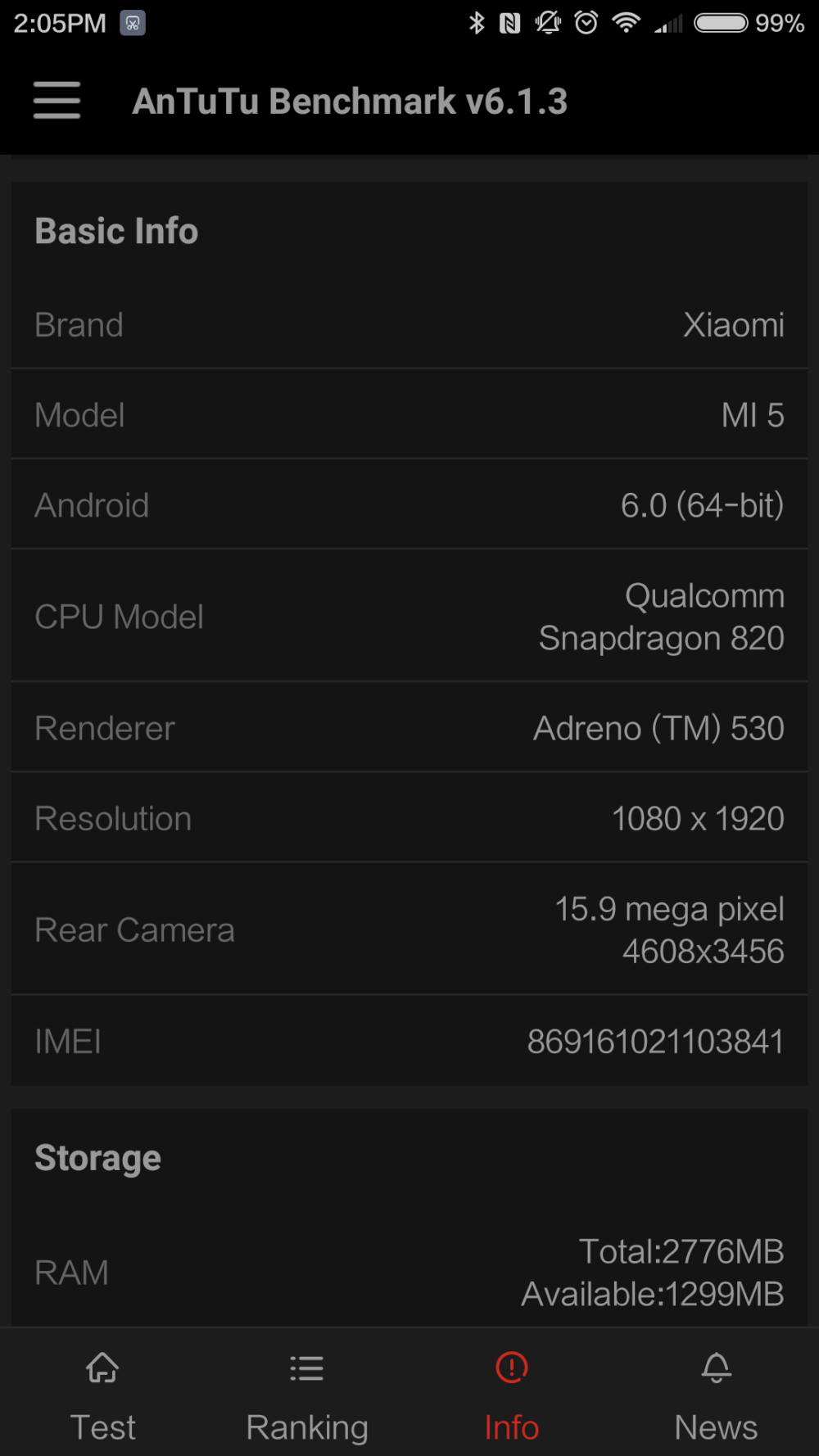The image size is (819, 1456).
Task: Tap the Wi-Fi status bar icon
Action: click(625, 23)
